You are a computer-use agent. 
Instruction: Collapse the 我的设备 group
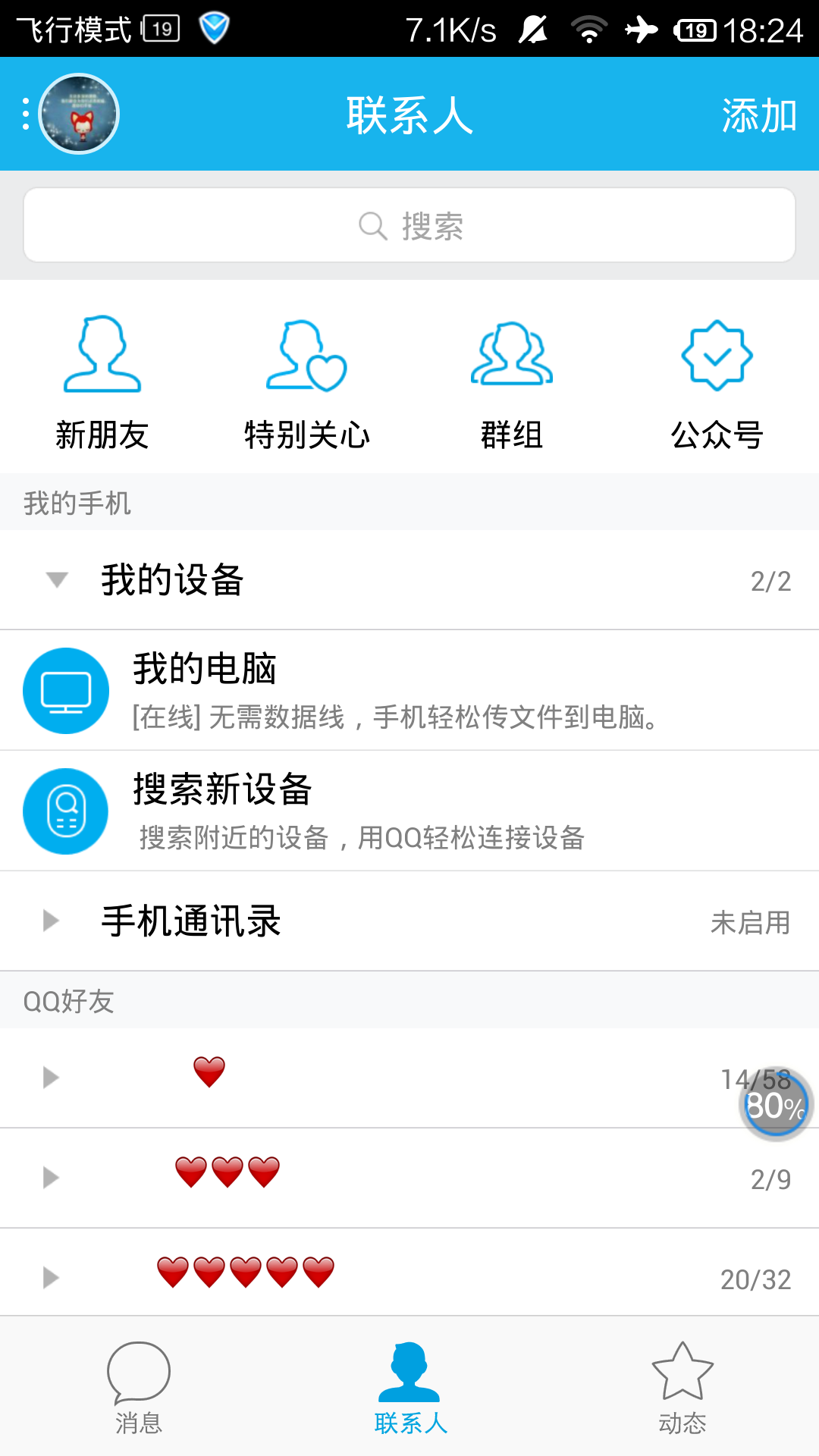point(409,580)
